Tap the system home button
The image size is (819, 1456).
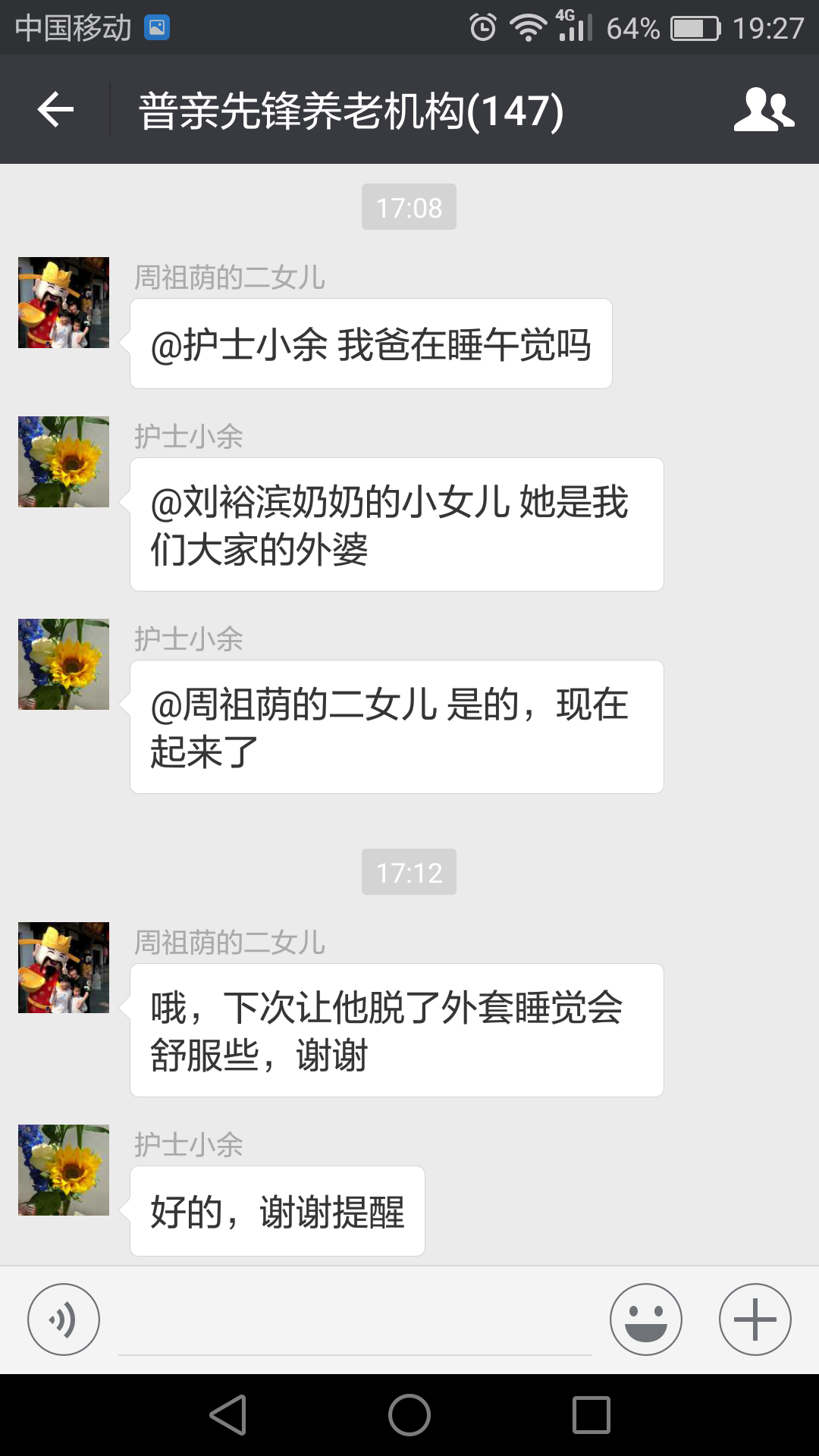pos(409,1415)
